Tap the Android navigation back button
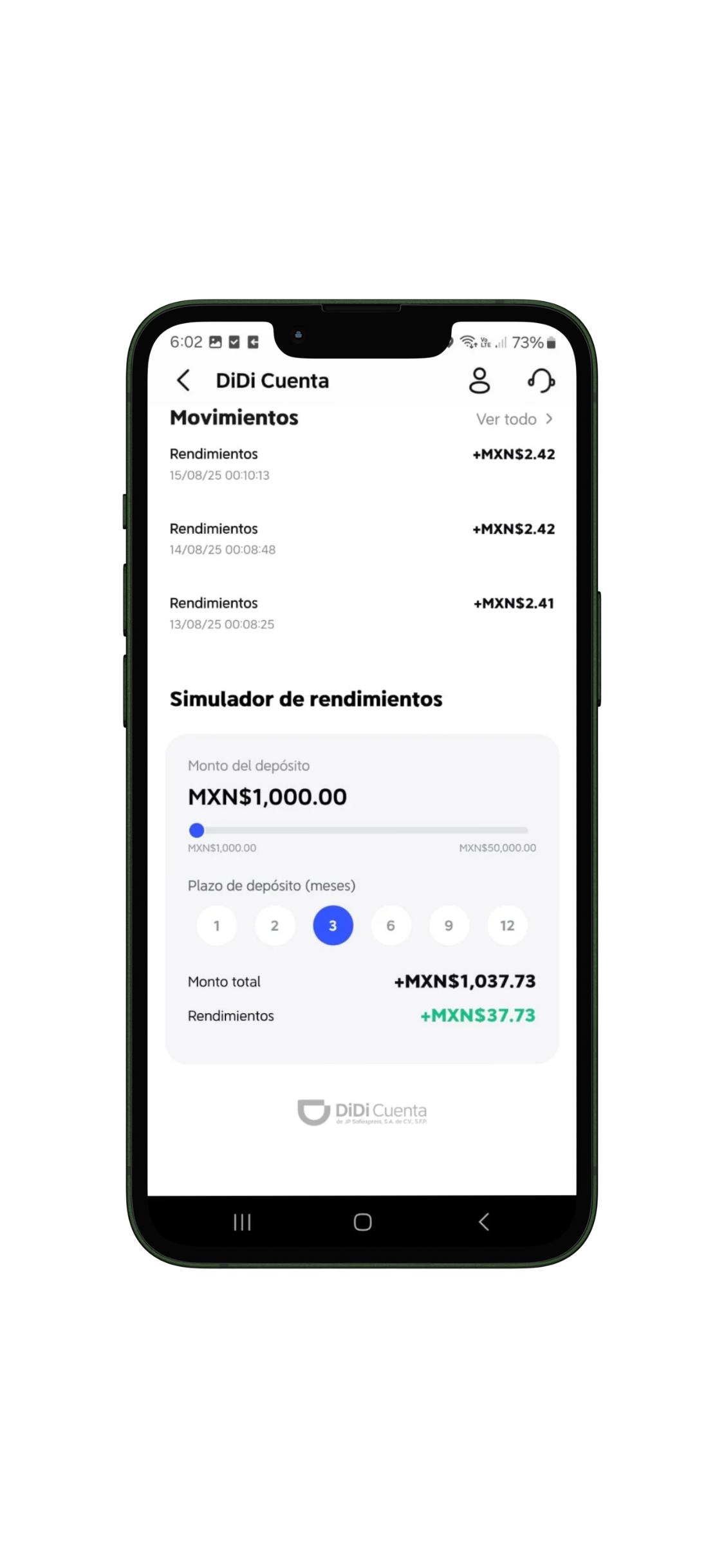The image size is (724, 1568). point(483,1221)
